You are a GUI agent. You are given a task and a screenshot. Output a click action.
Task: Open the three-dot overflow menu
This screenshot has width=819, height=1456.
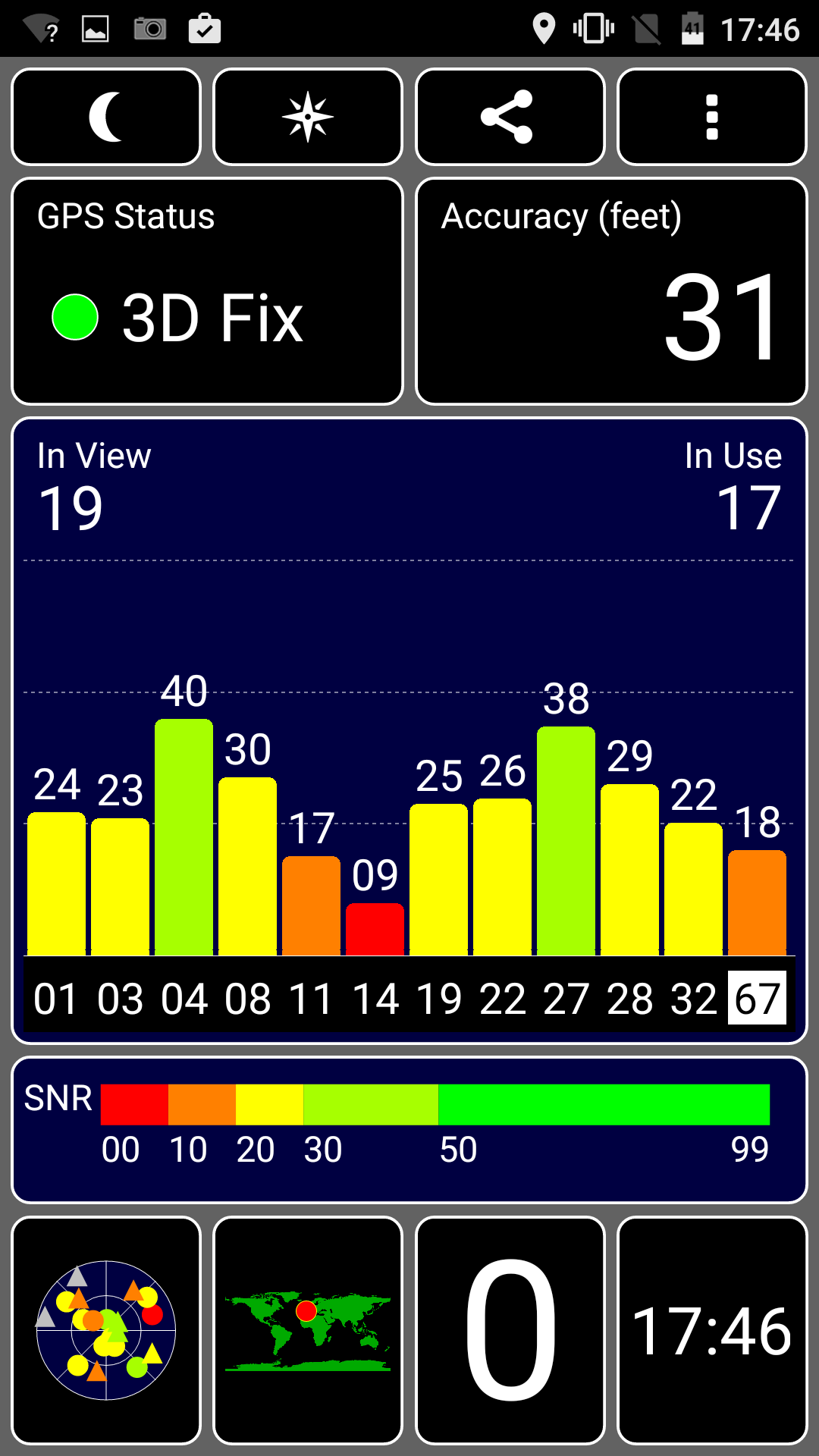712,117
